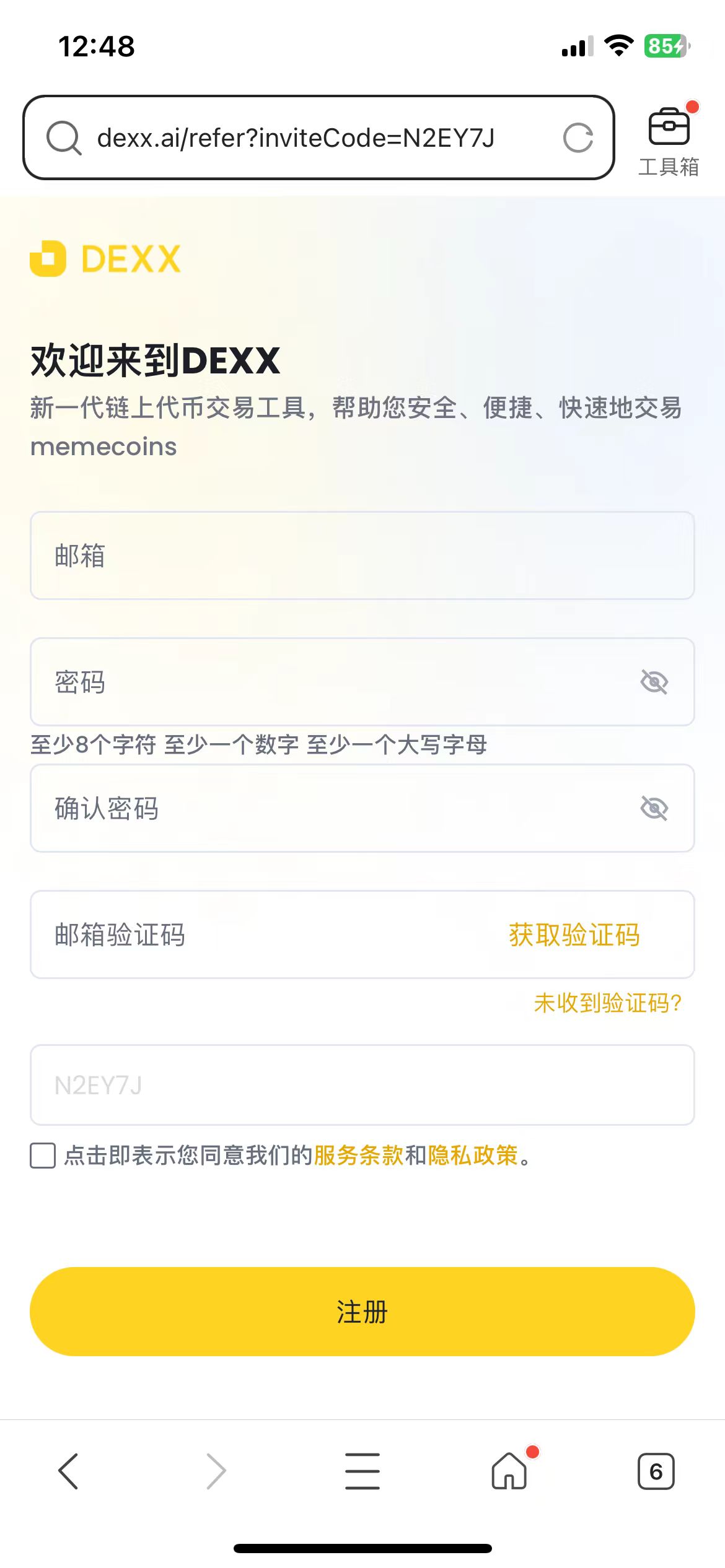Tap 获取验证码 to request a code
This screenshot has height=1568, width=725.
574,934
